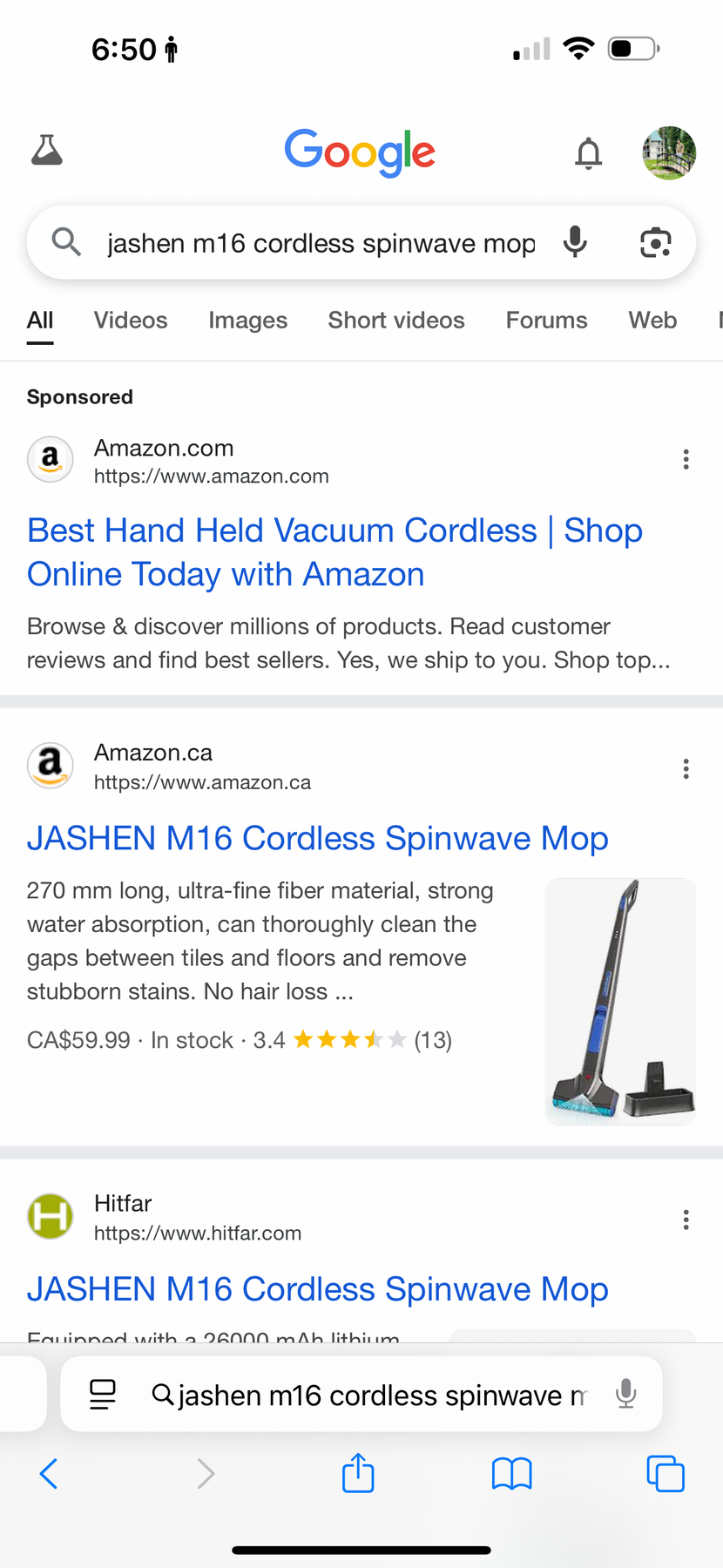Start voice search in Google box
The width and height of the screenshot is (723, 1568).
tap(575, 242)
